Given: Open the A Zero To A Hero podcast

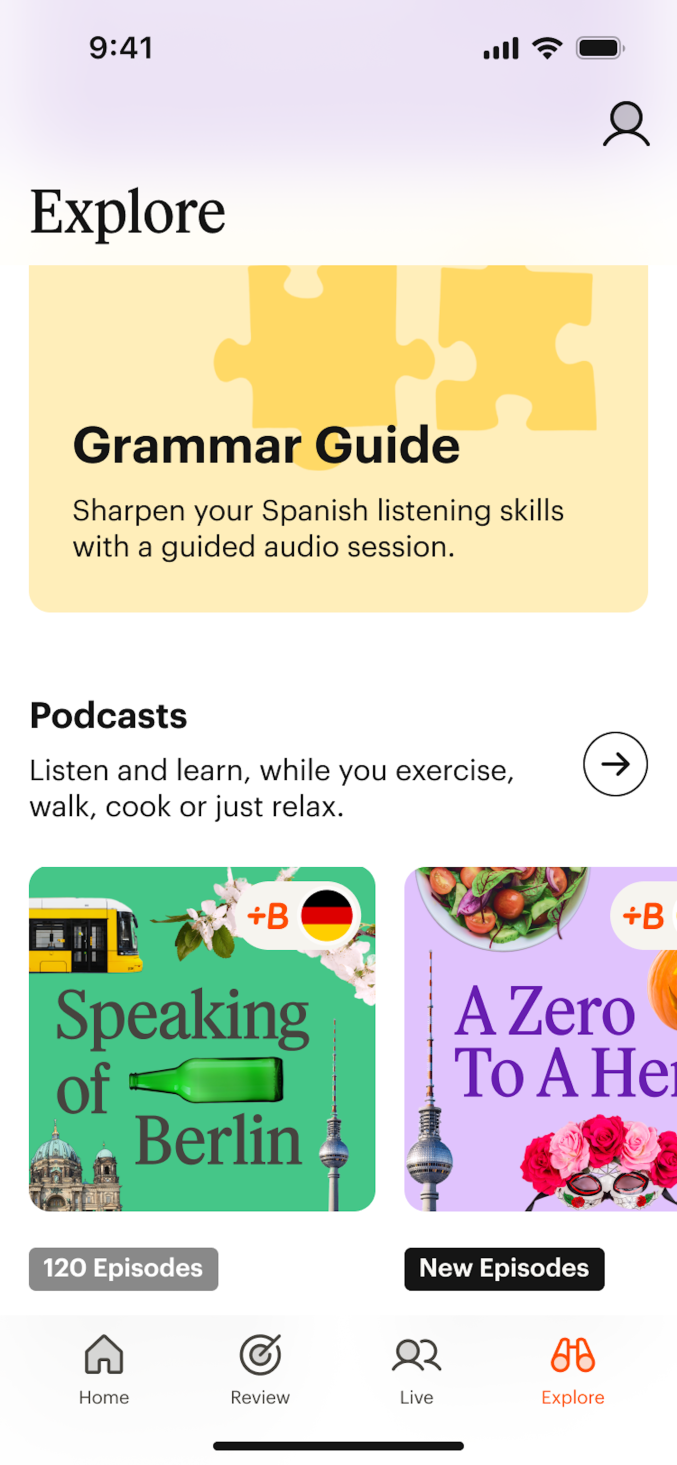Looking at the screenshot, I should point(540,1039).
